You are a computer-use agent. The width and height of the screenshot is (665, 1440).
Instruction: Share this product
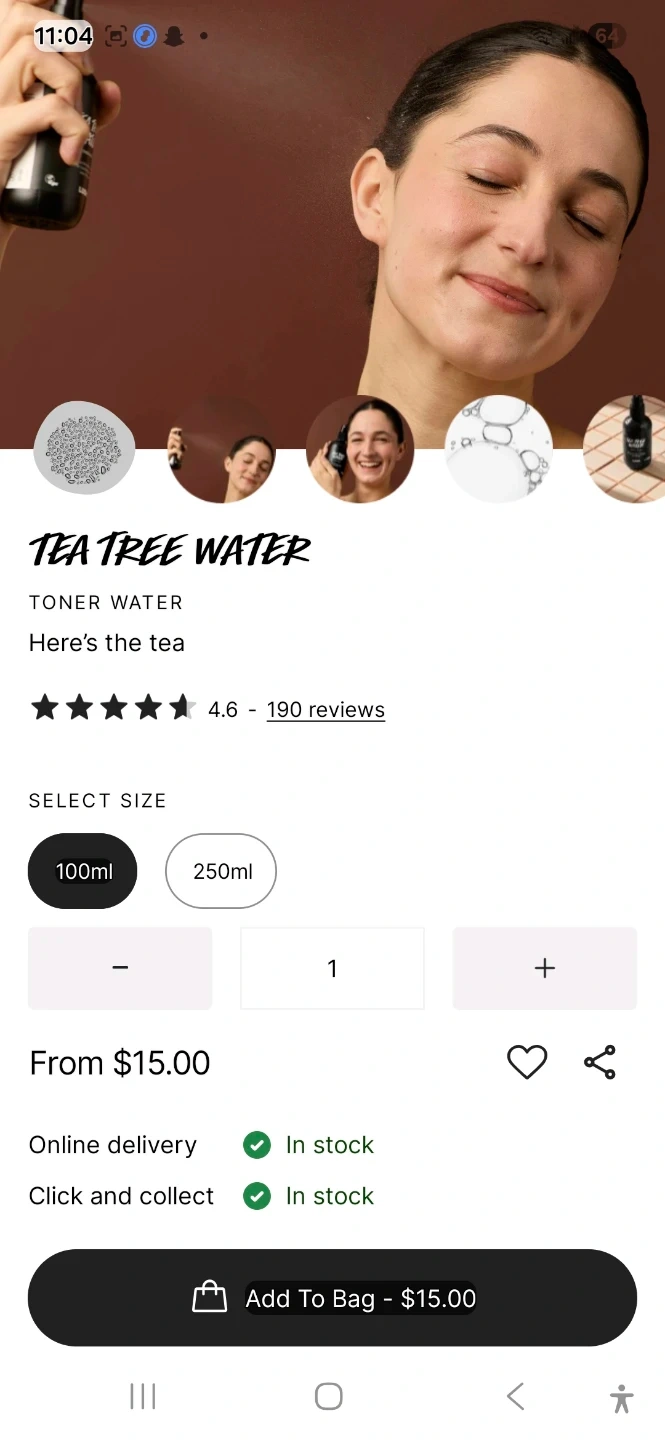[x=600, y=1062]
